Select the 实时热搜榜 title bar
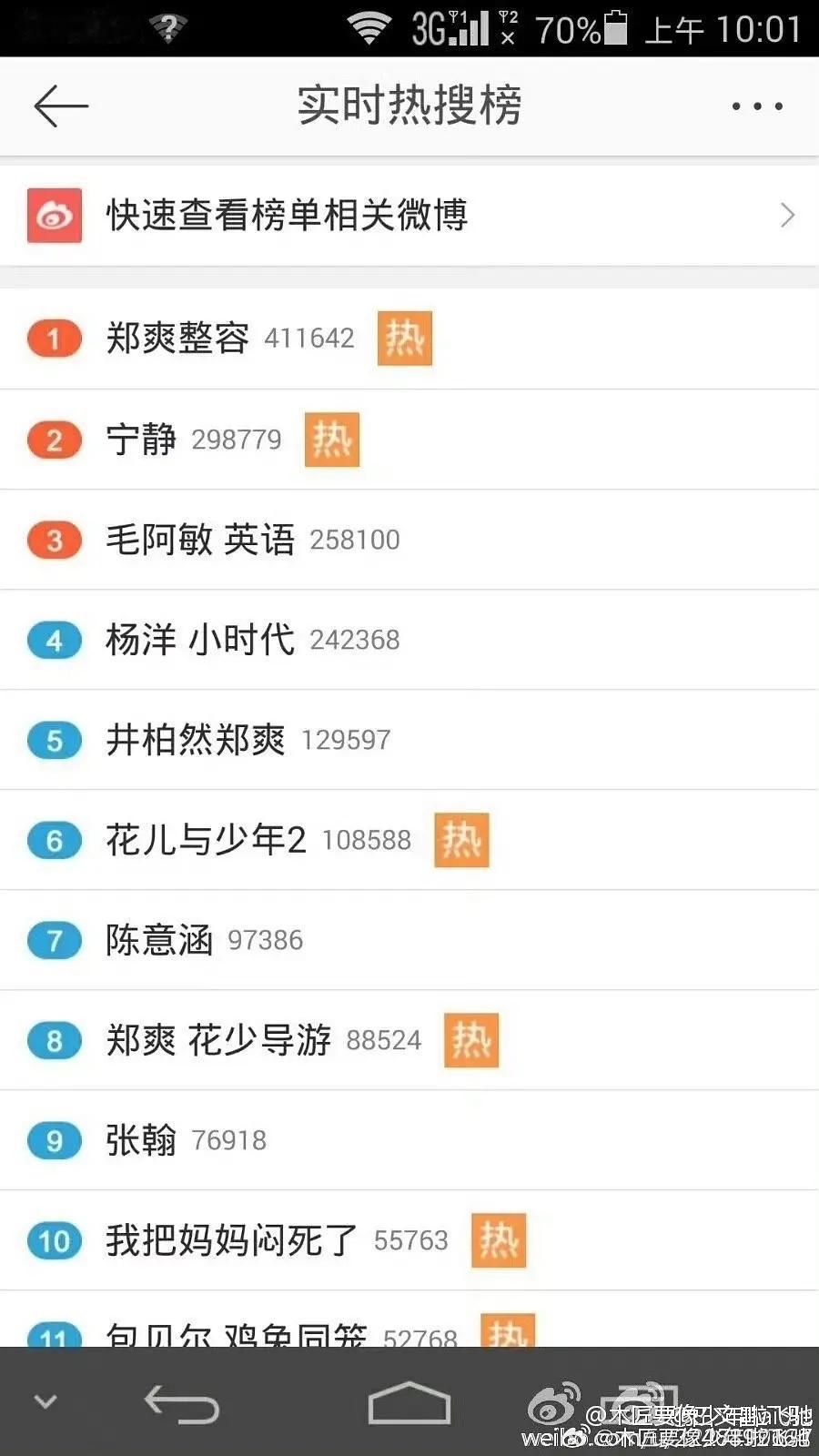Screen dimensions: 819x1456 pos(409,105)
